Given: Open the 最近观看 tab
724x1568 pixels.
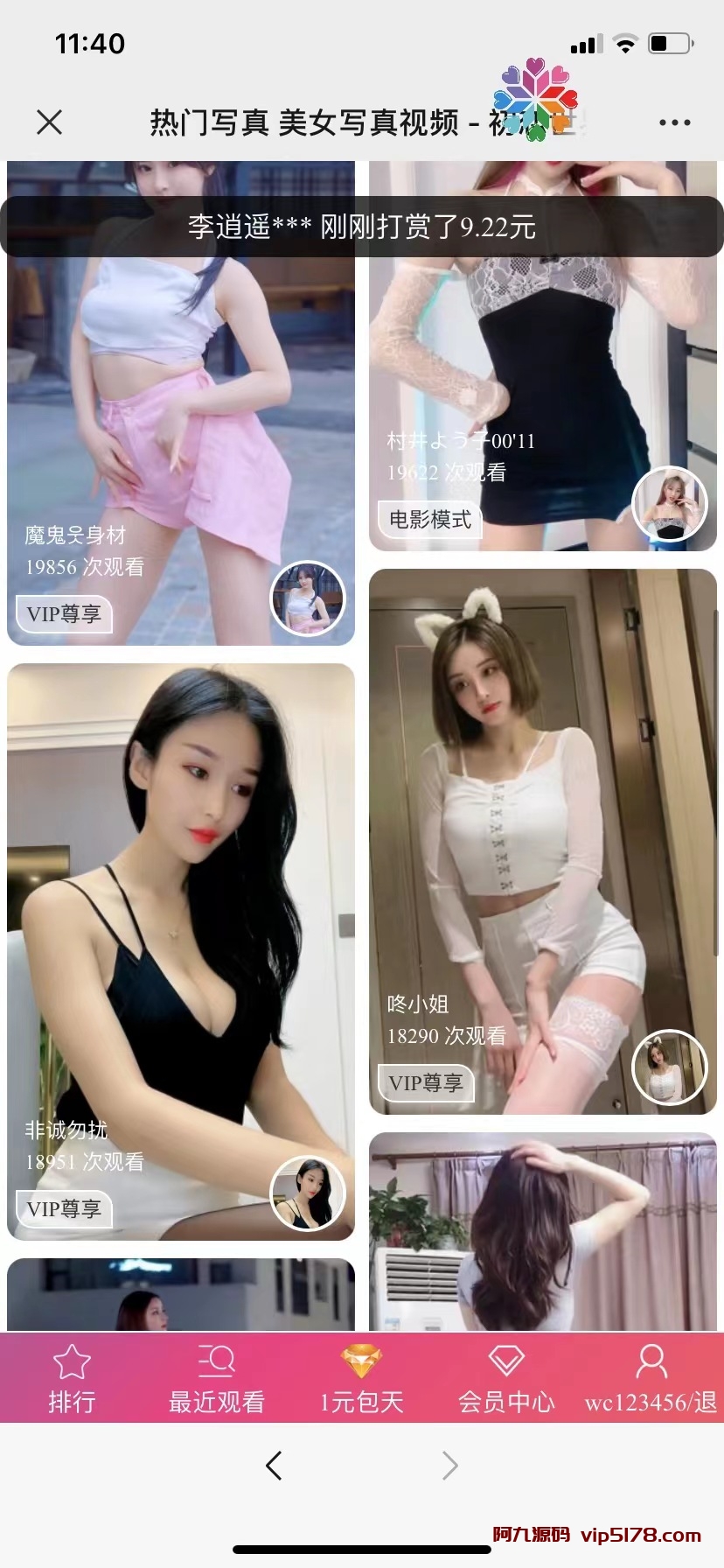Looking at the screenshot, I should 217,1378.
